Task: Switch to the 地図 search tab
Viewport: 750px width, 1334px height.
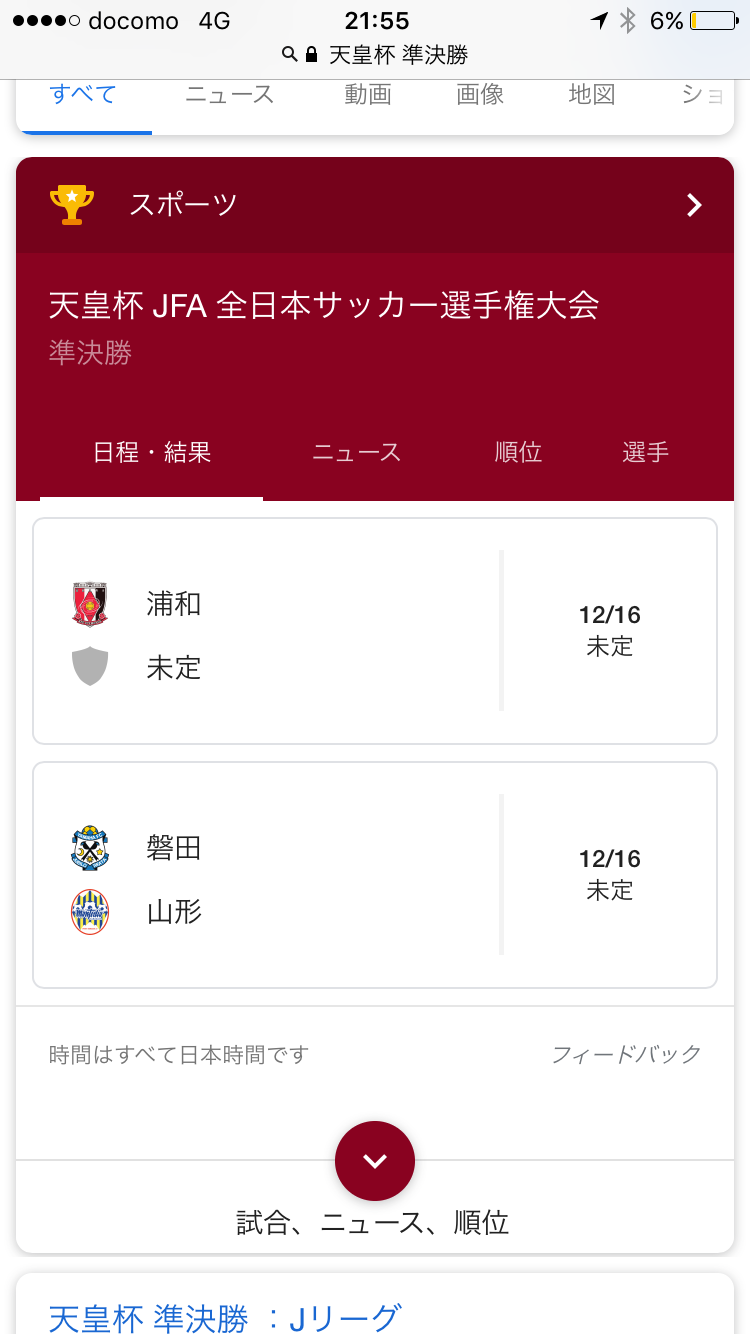Action: pyautogui.click(x=591, y=95)
